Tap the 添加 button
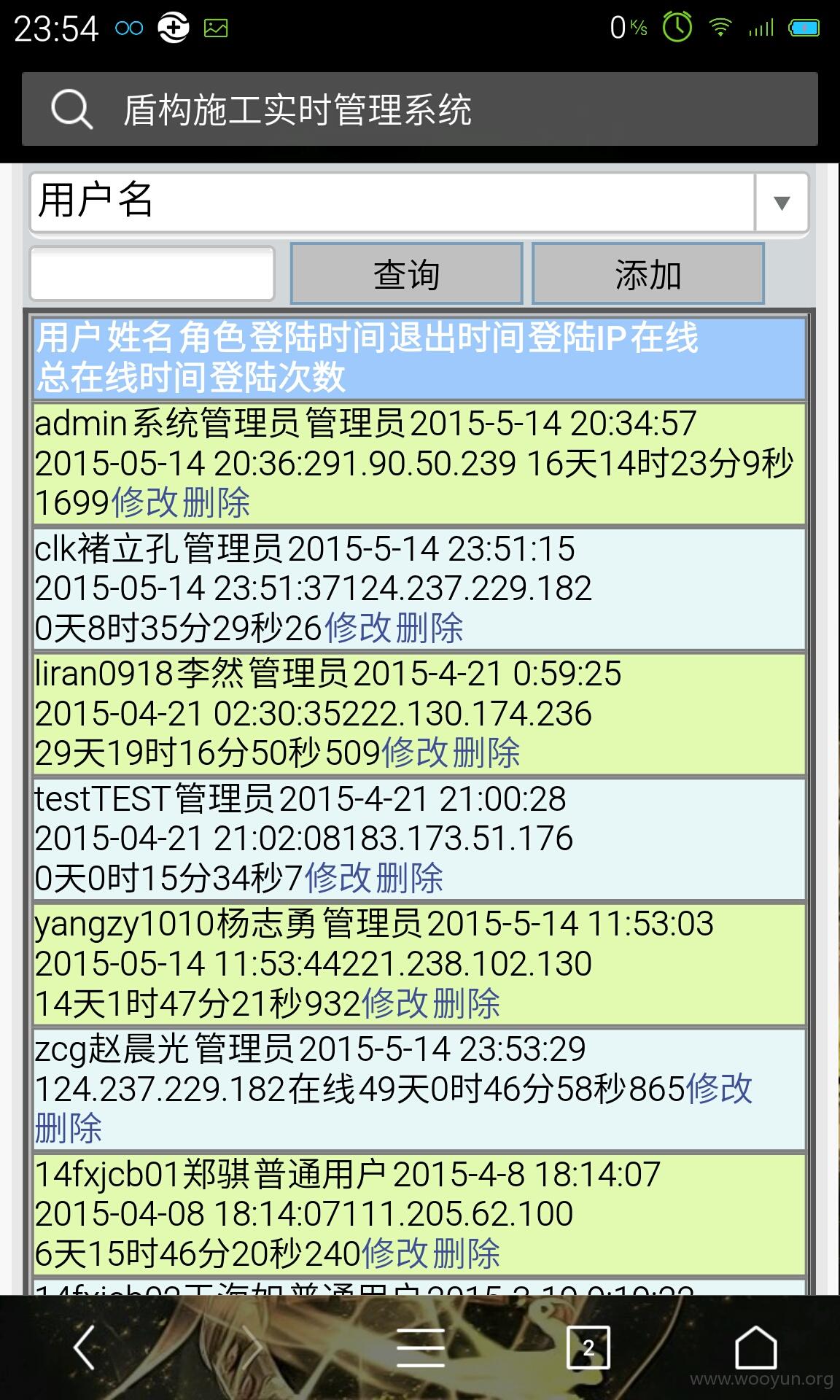 click(x=647, y=273)
